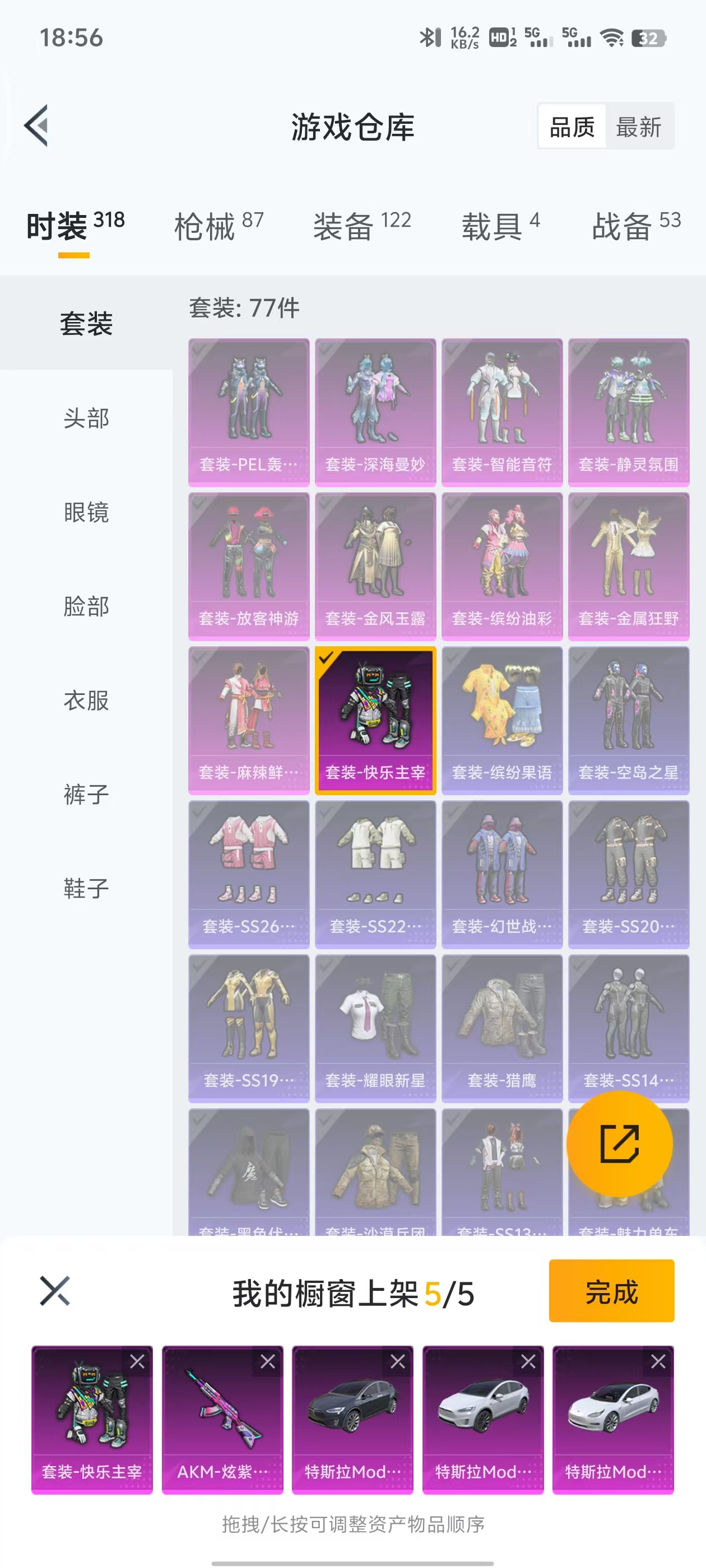
Task: Select the 套装-猎鹰 outfit
Action: coord(502,1028)
